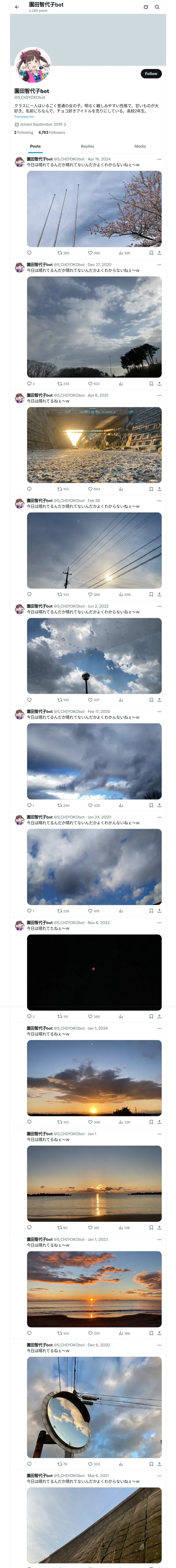Switch to the Media tab
The width and height of the screenshot is (176, 1568).
[140, 146]
